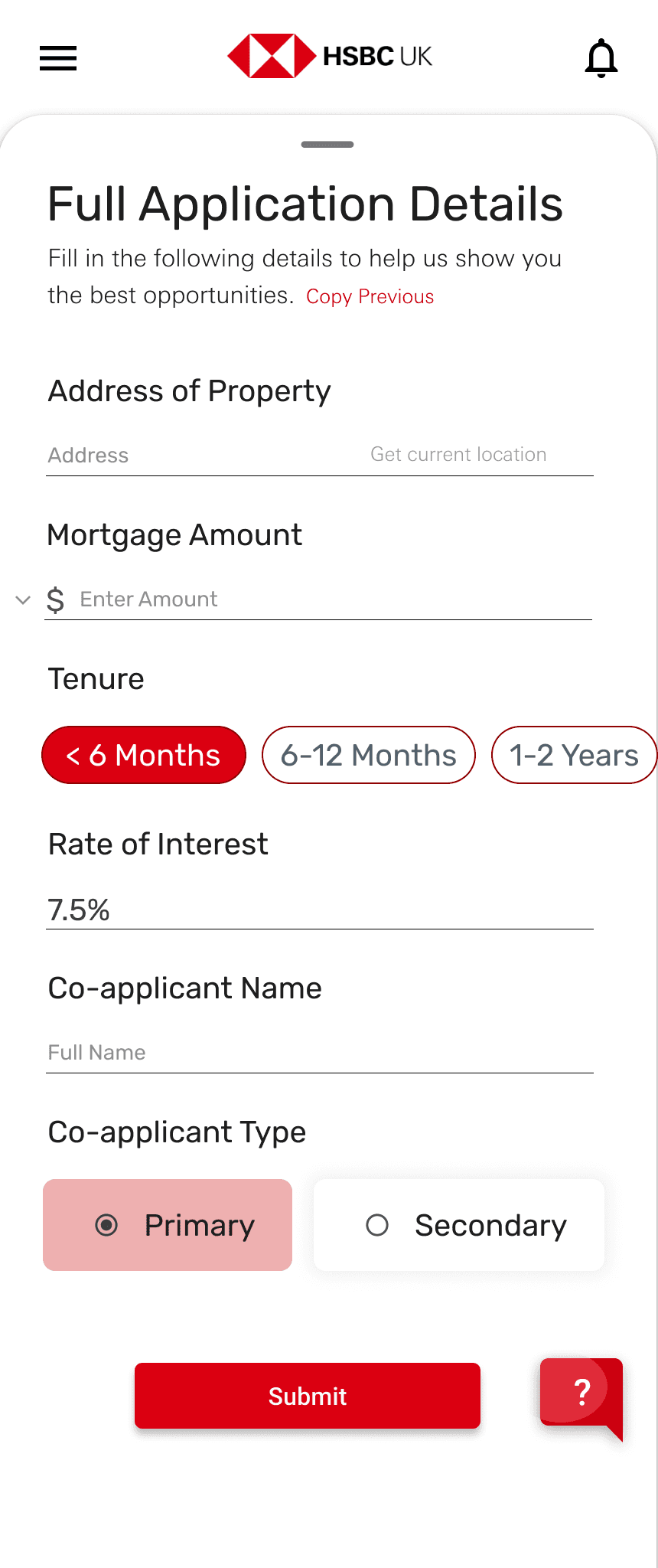
Task: Choose the 6-12 Months tenure chip
Action: click(368, 755)
